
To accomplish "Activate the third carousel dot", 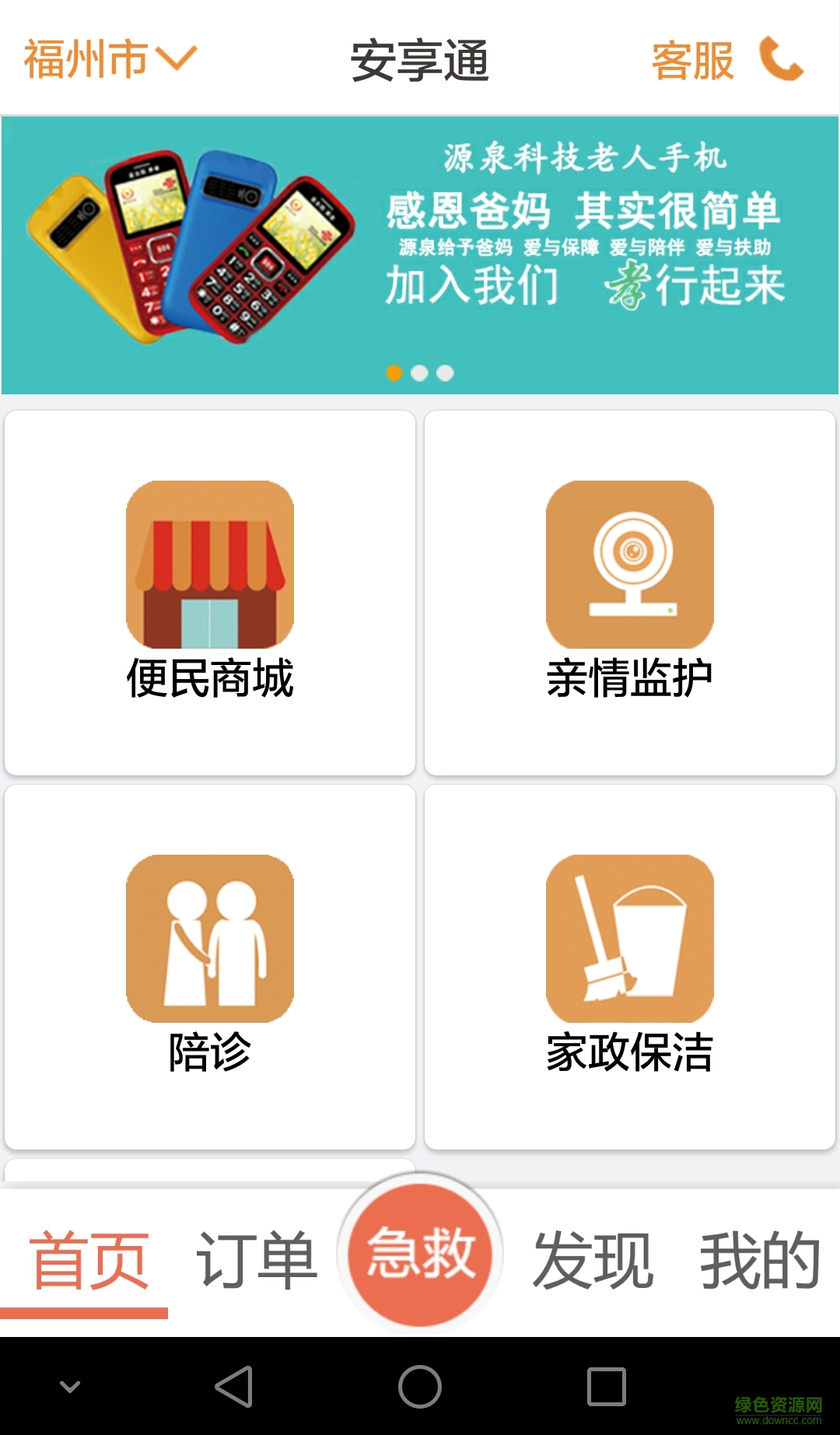I will pos(446,374).
